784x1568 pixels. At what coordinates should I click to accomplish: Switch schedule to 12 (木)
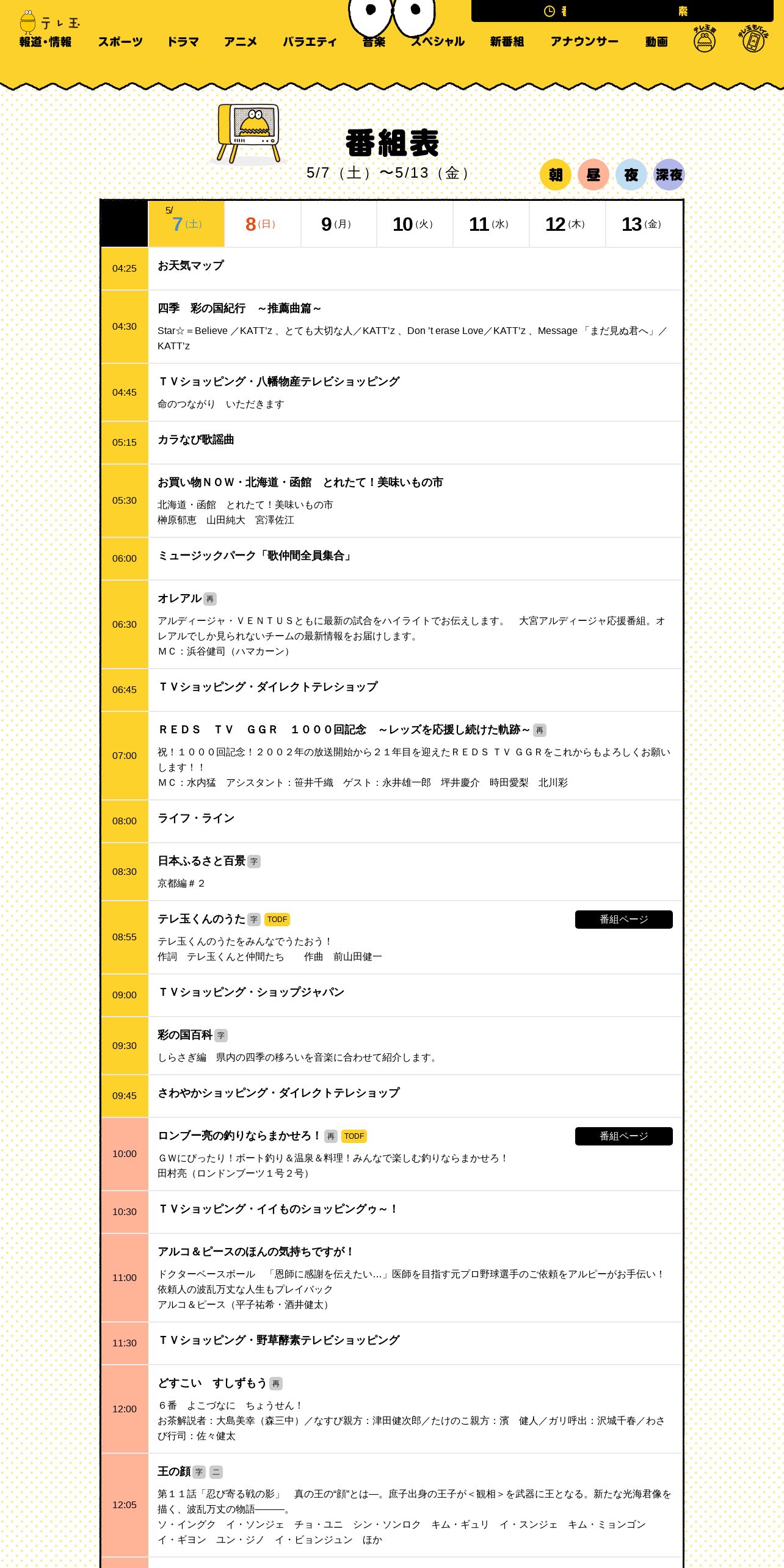point(567,224)
